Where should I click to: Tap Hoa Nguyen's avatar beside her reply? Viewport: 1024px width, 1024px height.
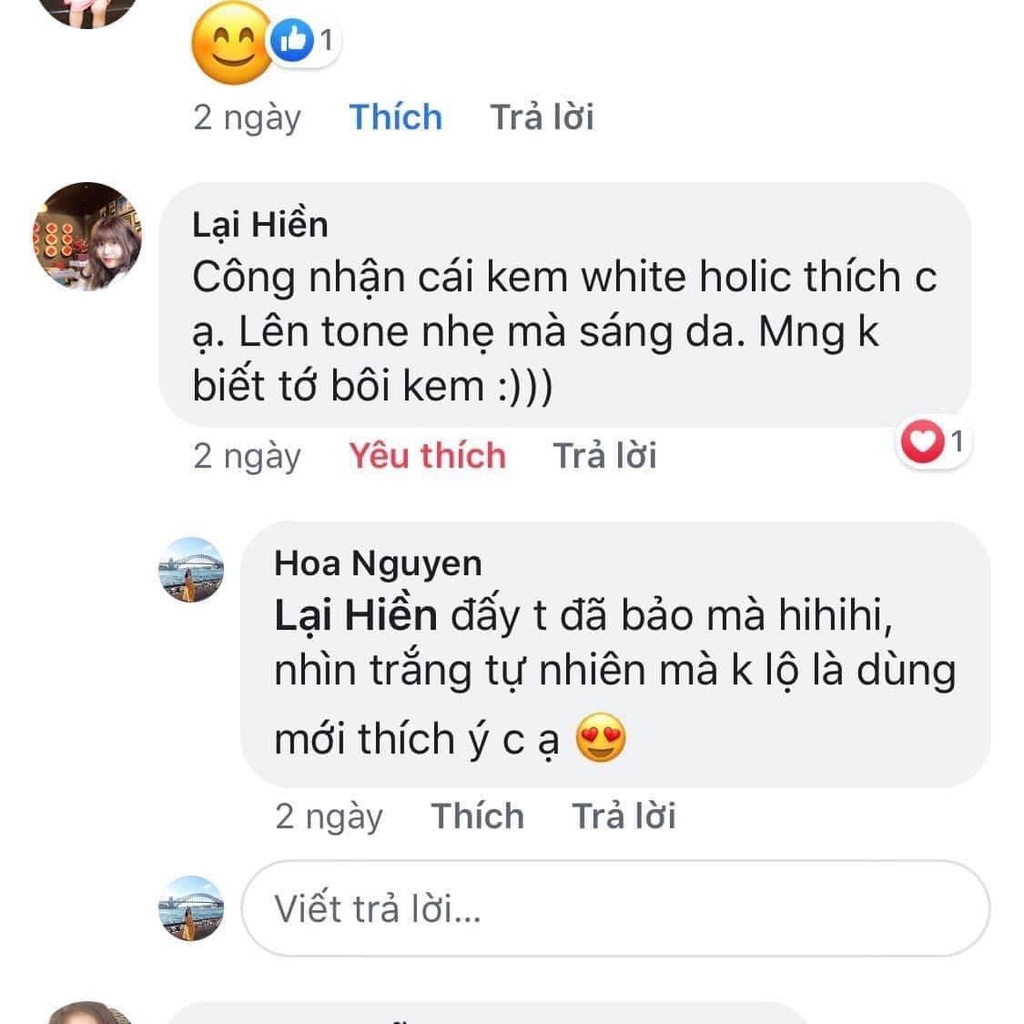(191, 569)
